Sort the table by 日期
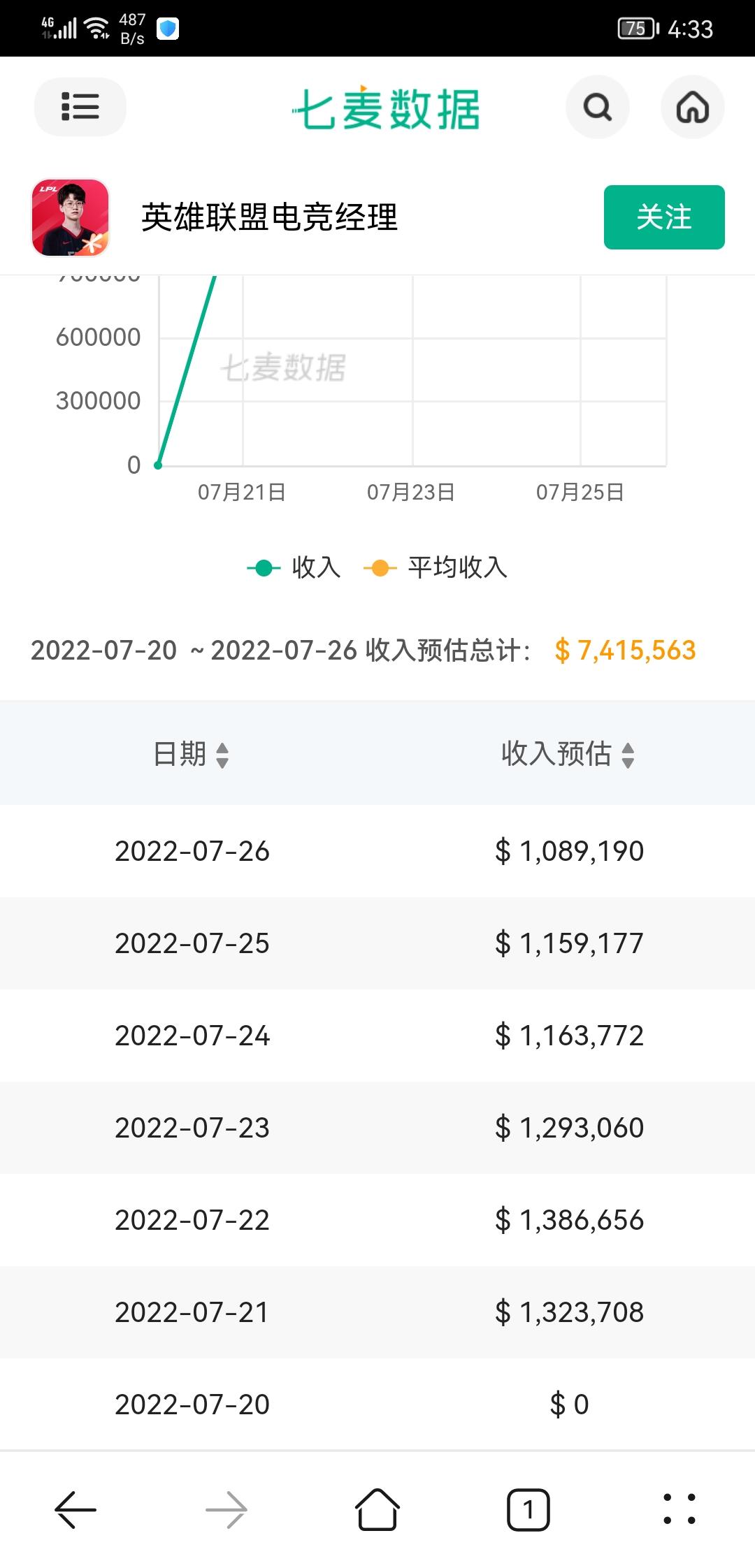Screen dimensions: 755x1568 191,754
